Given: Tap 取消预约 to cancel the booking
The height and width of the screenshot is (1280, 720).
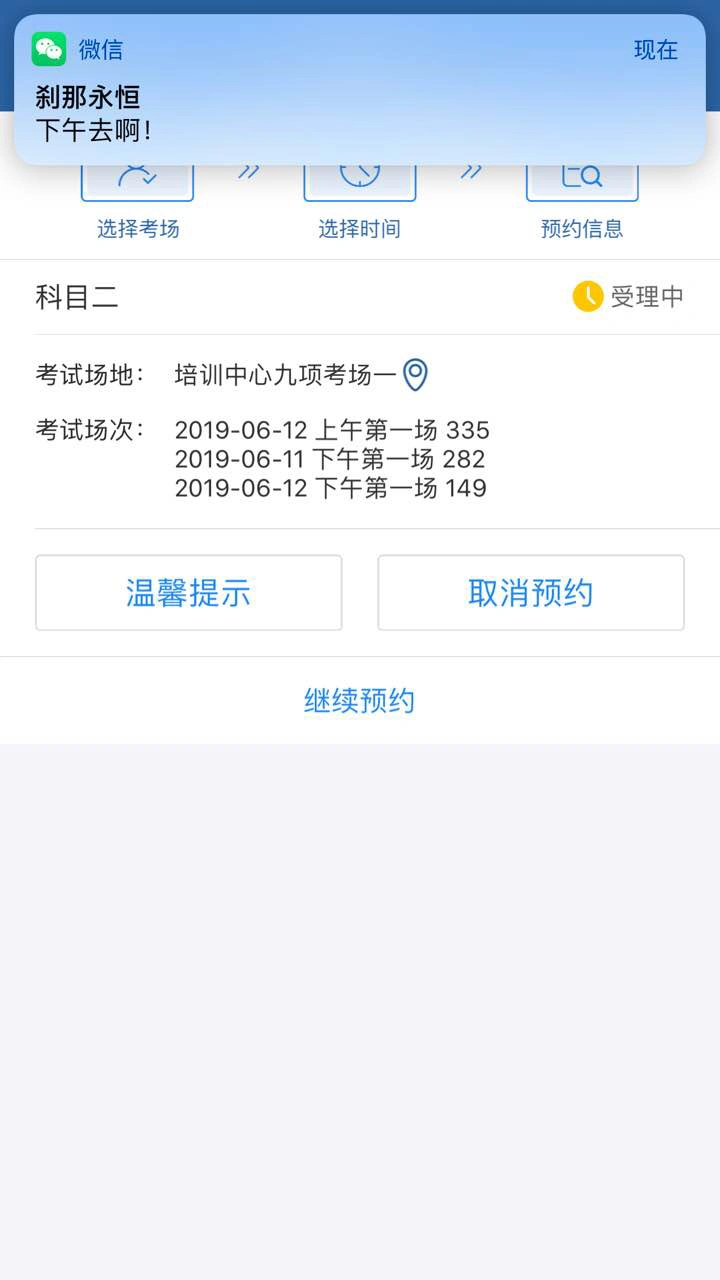Looking at the screenshot, I should (x=531, y=593).
